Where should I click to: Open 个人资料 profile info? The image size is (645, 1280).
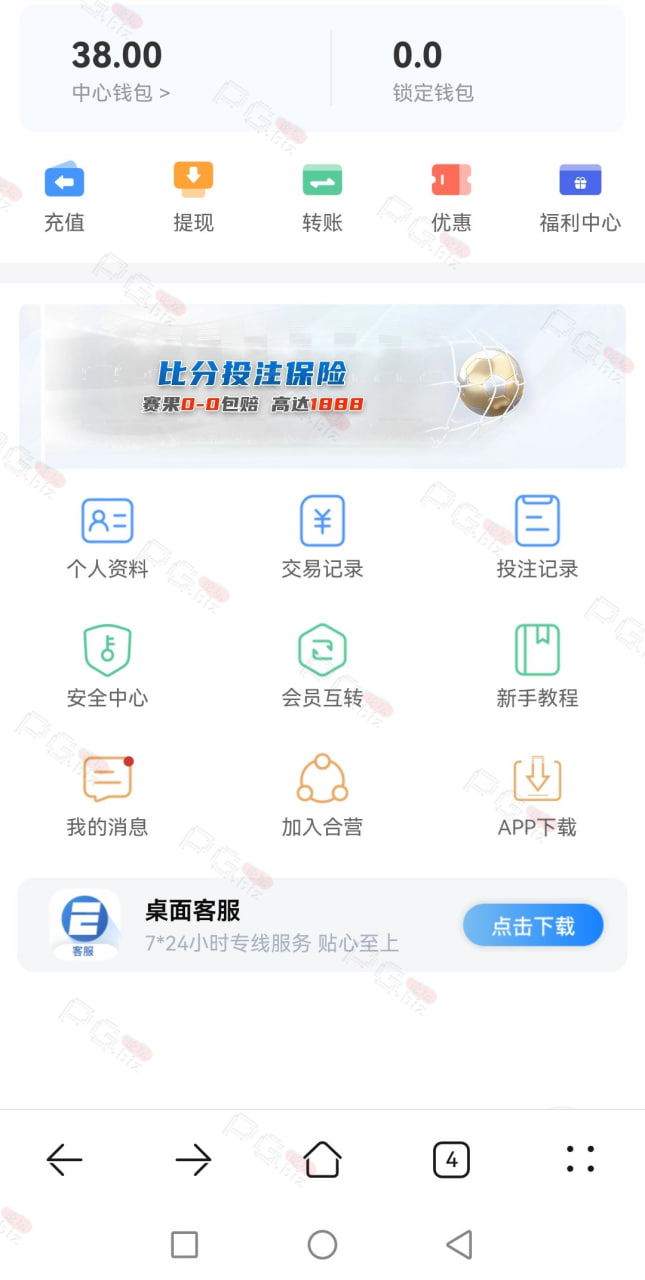(107, 538)
